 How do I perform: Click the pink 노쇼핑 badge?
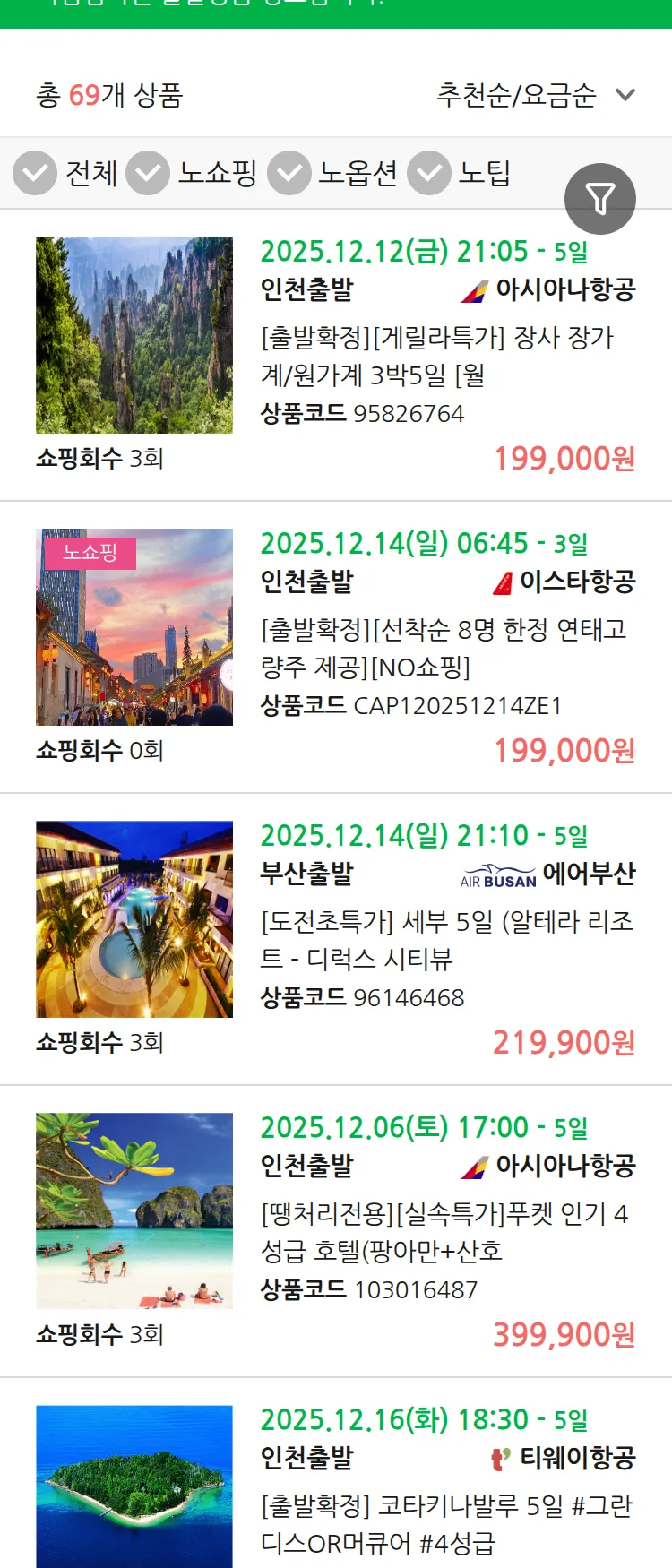click(x=90, y=554)
